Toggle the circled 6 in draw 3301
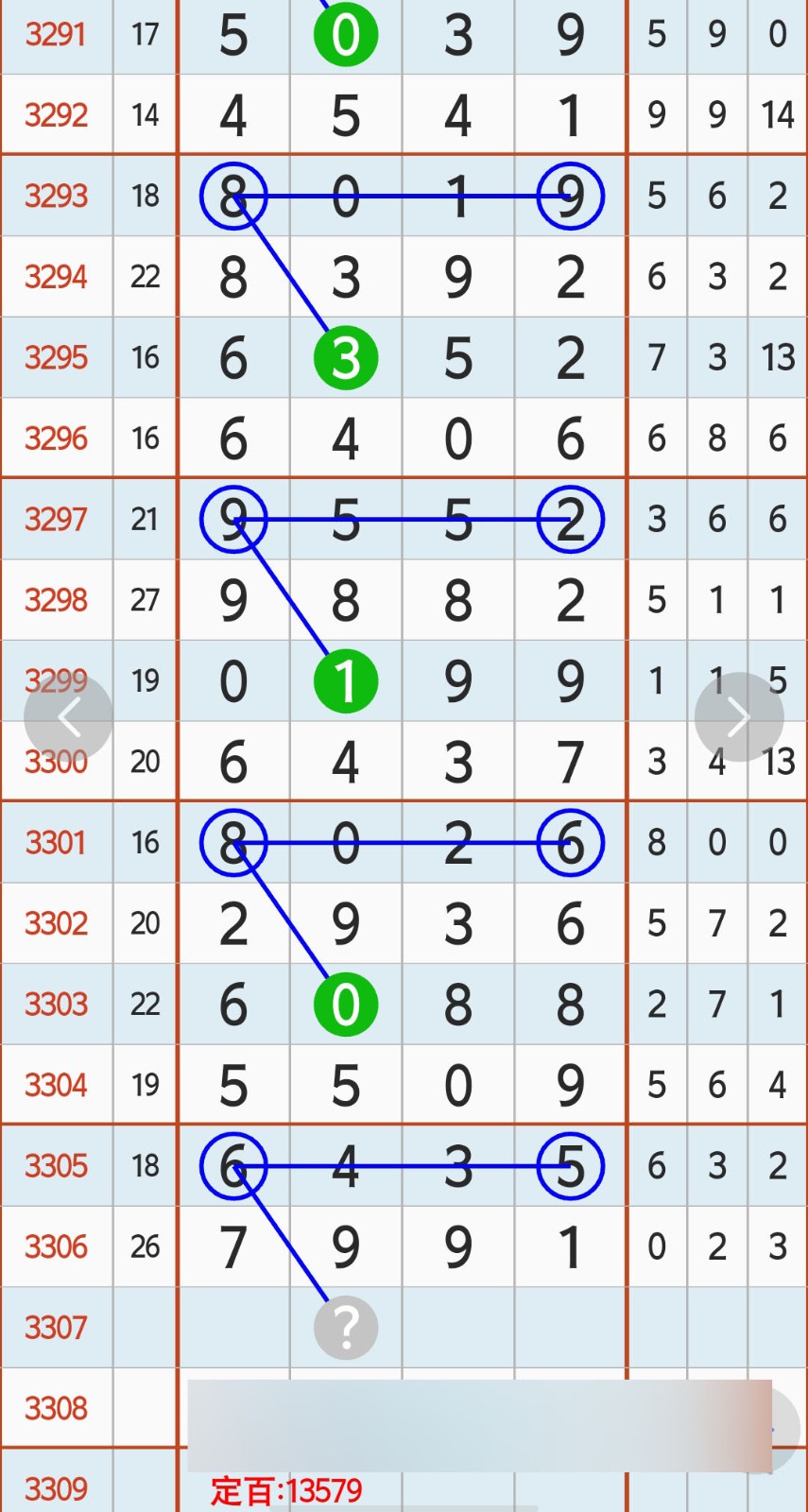The image size is (808, 1512). [570, 844]
